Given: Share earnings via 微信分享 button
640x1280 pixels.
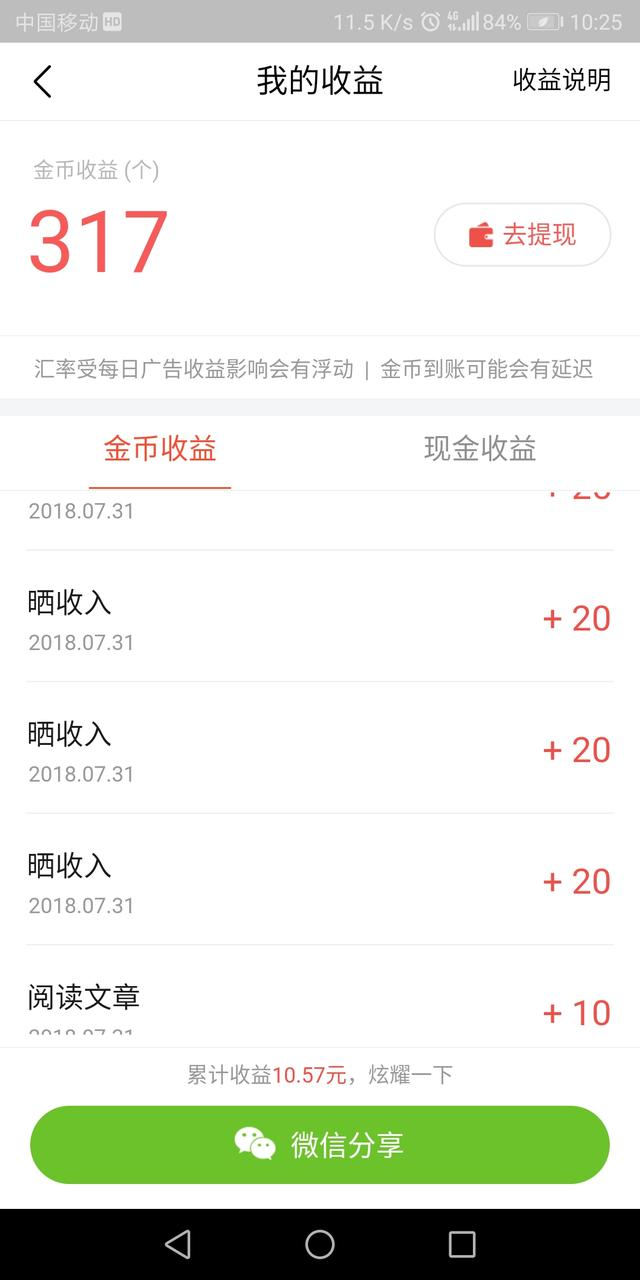Looking at the screenshot, I should tap(320, 1145).
